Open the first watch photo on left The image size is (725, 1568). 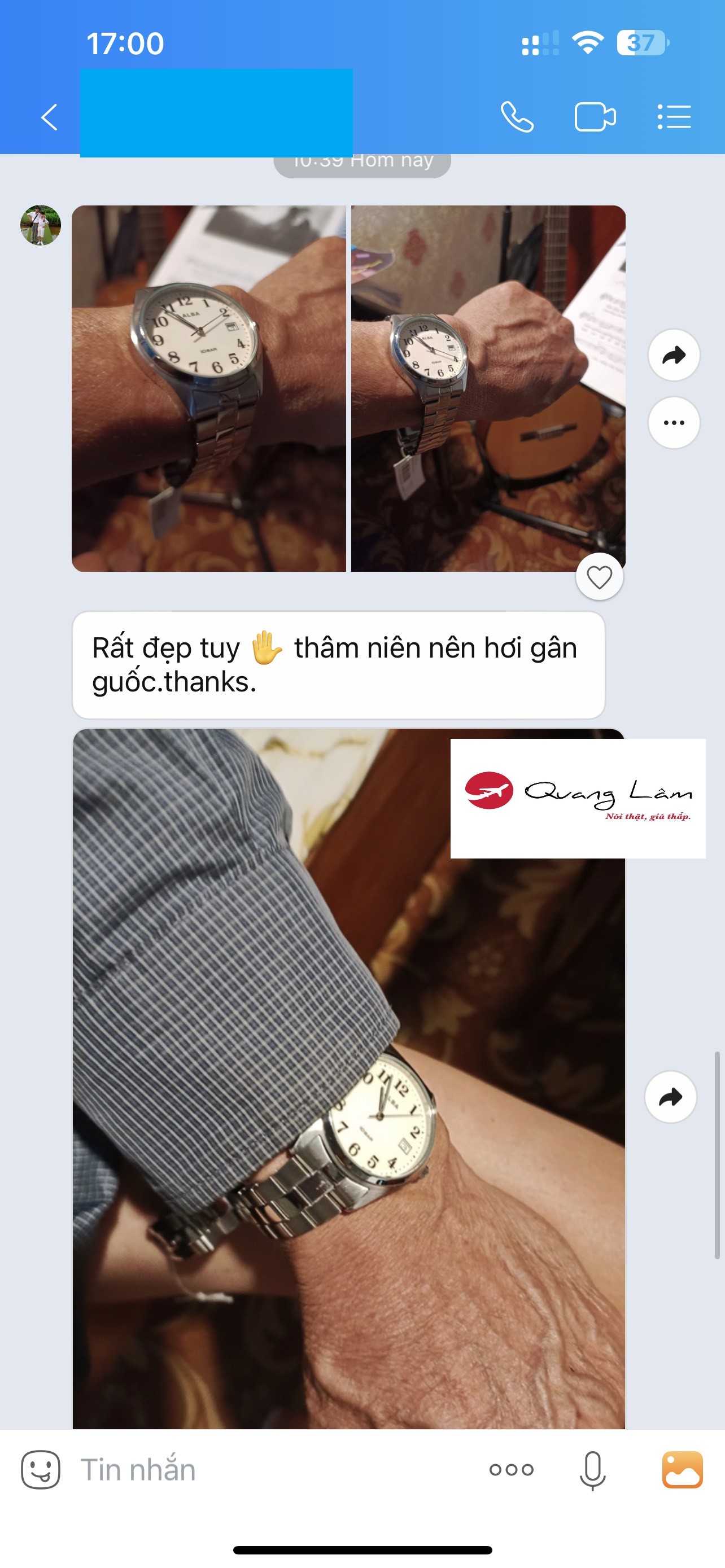click(x=209, y=388)
